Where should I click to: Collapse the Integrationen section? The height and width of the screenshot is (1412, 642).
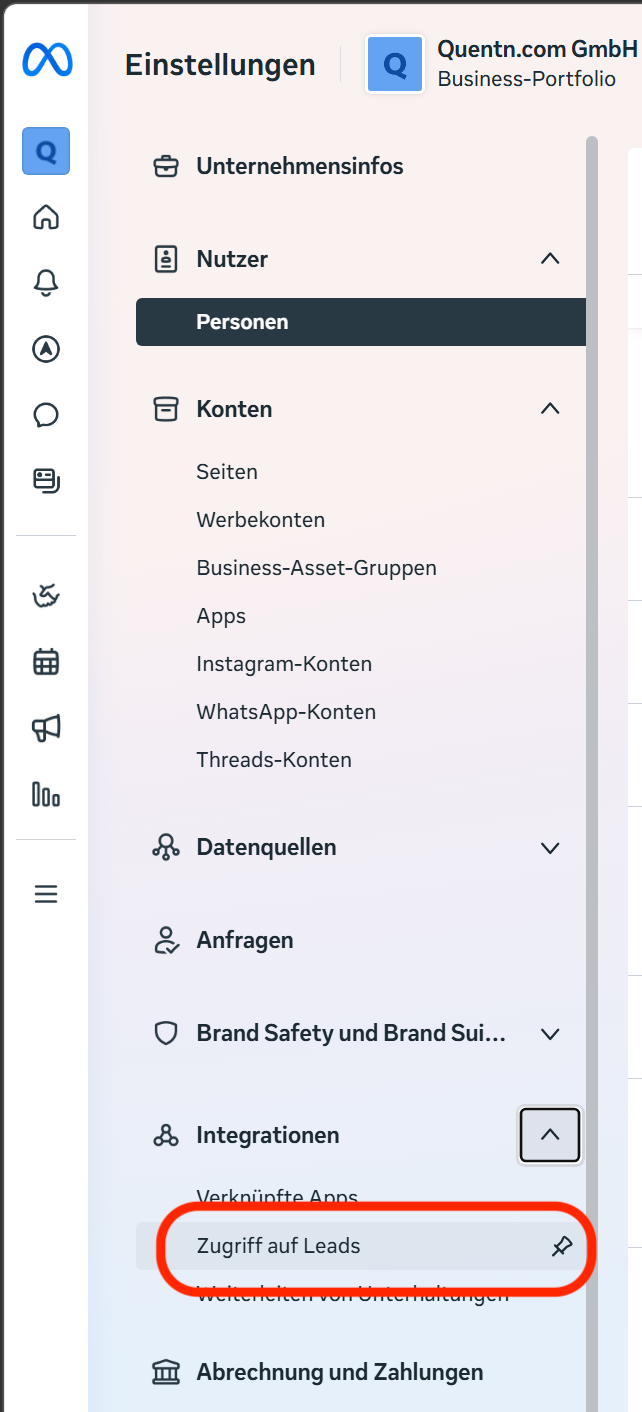pyautogui.click(x=549, y=1135)
